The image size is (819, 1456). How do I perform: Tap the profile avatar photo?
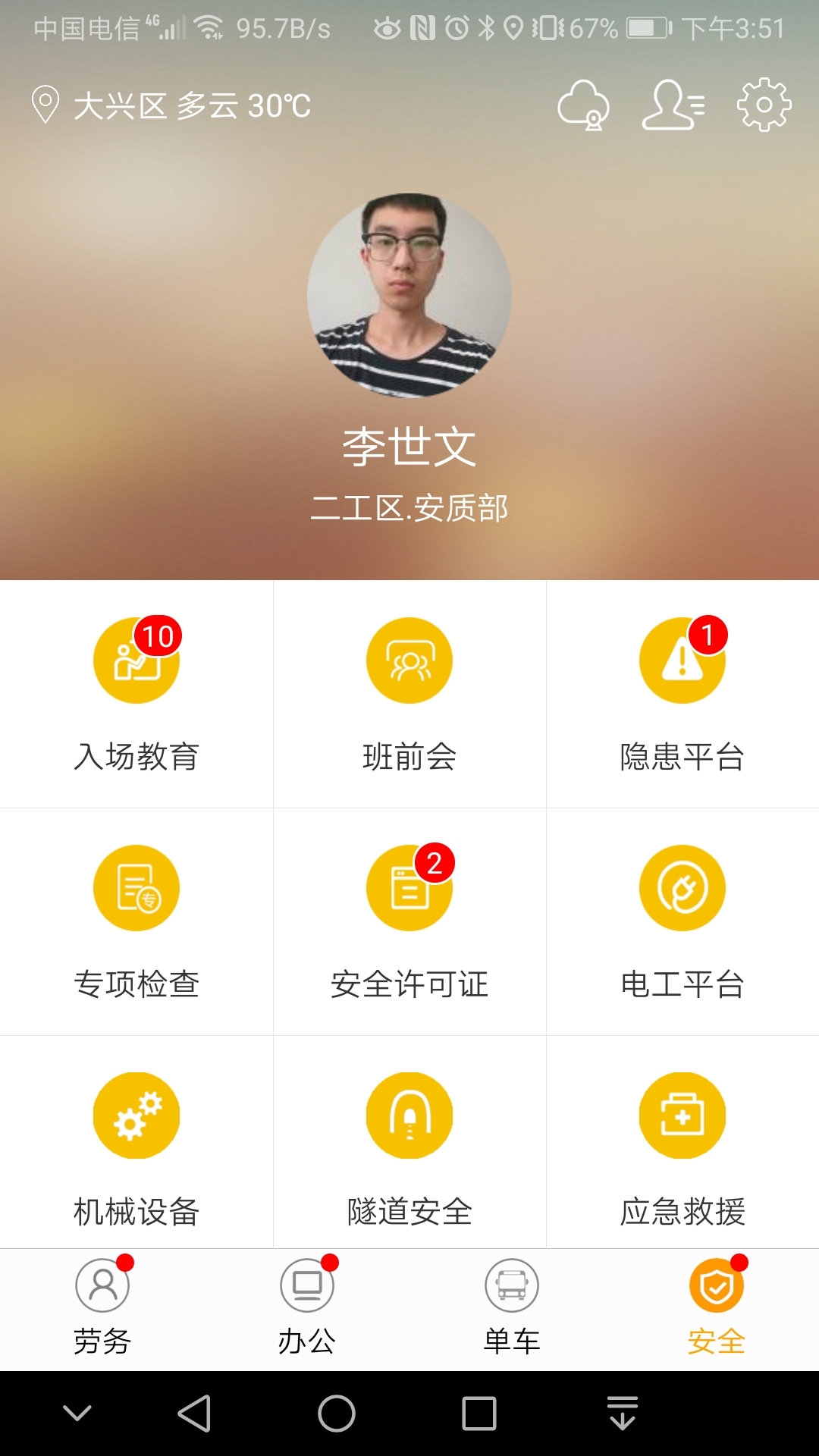[409, 295]
